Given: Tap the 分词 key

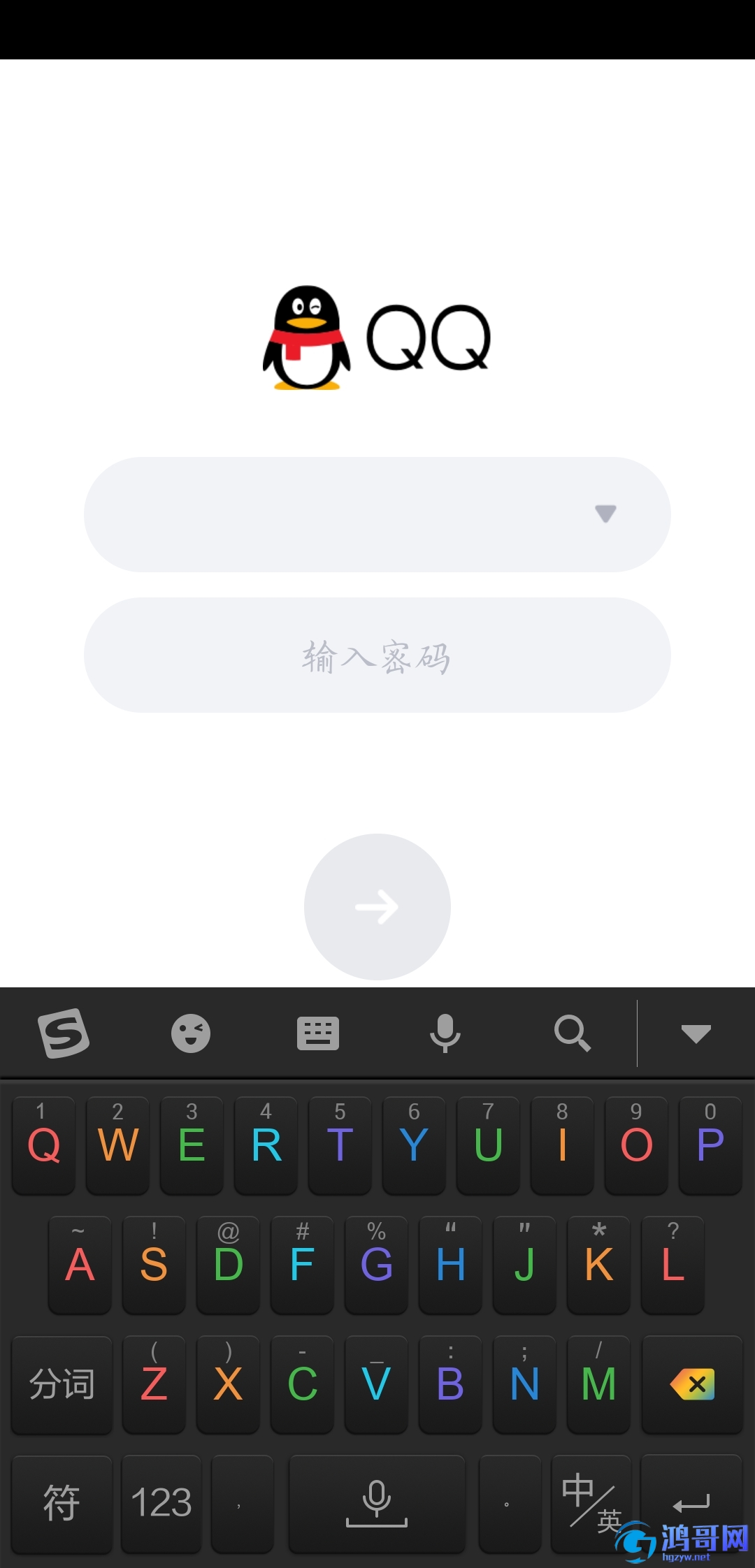Looking at the screenshot, I should pos(62,1384).
